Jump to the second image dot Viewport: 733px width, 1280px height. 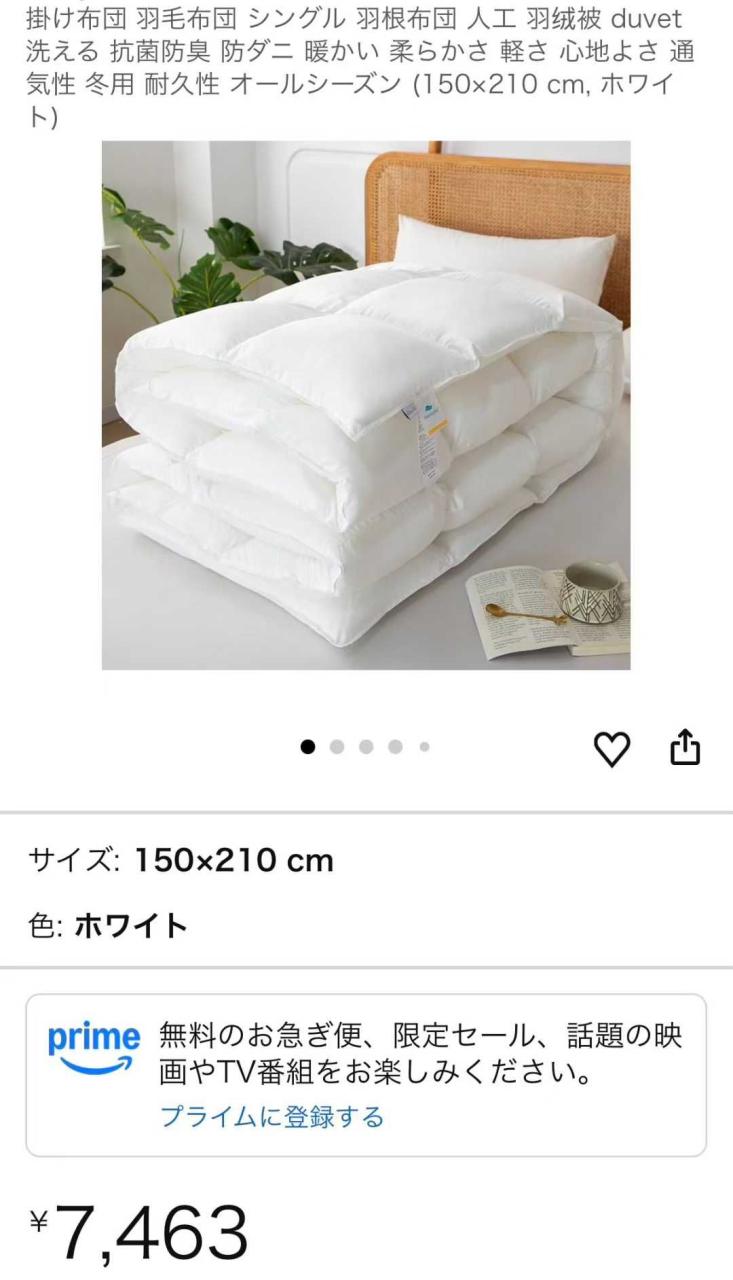[337, 746]
